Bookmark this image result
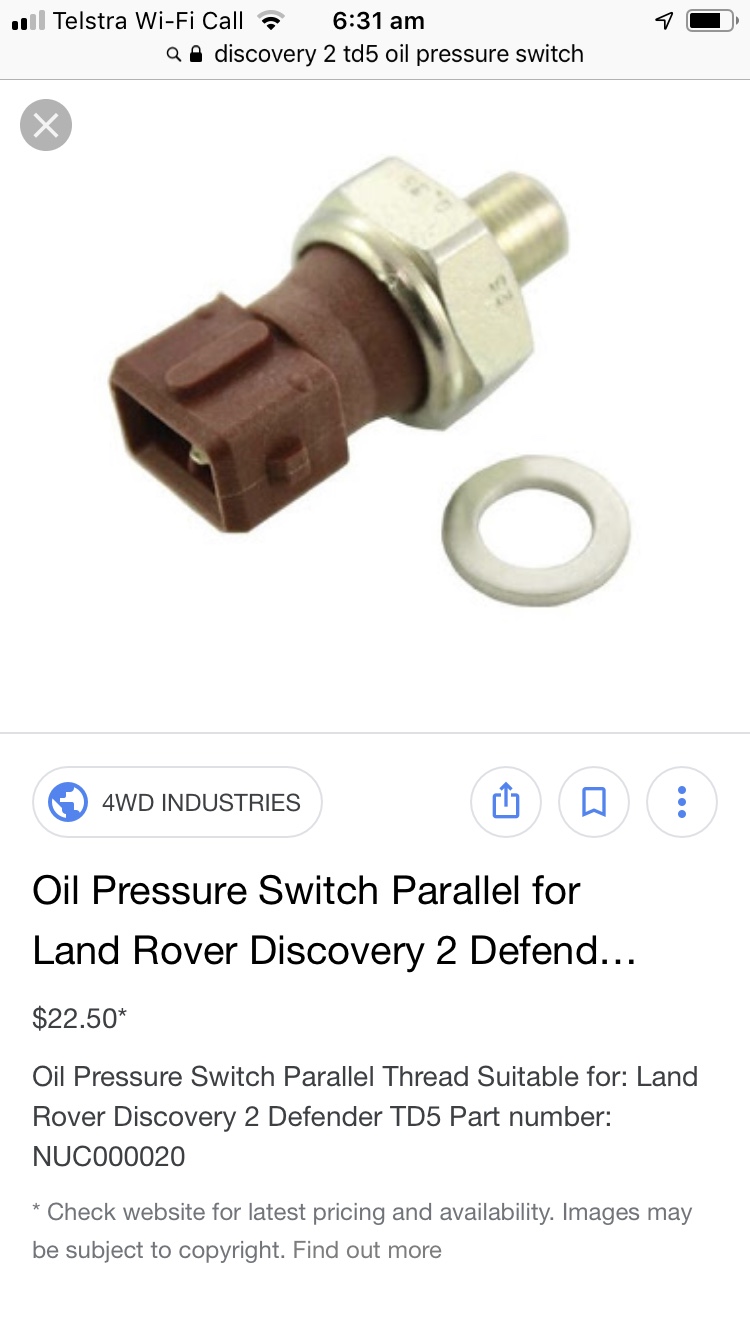This screenshot has width=750, height=1334. click(x=594, y=802)
